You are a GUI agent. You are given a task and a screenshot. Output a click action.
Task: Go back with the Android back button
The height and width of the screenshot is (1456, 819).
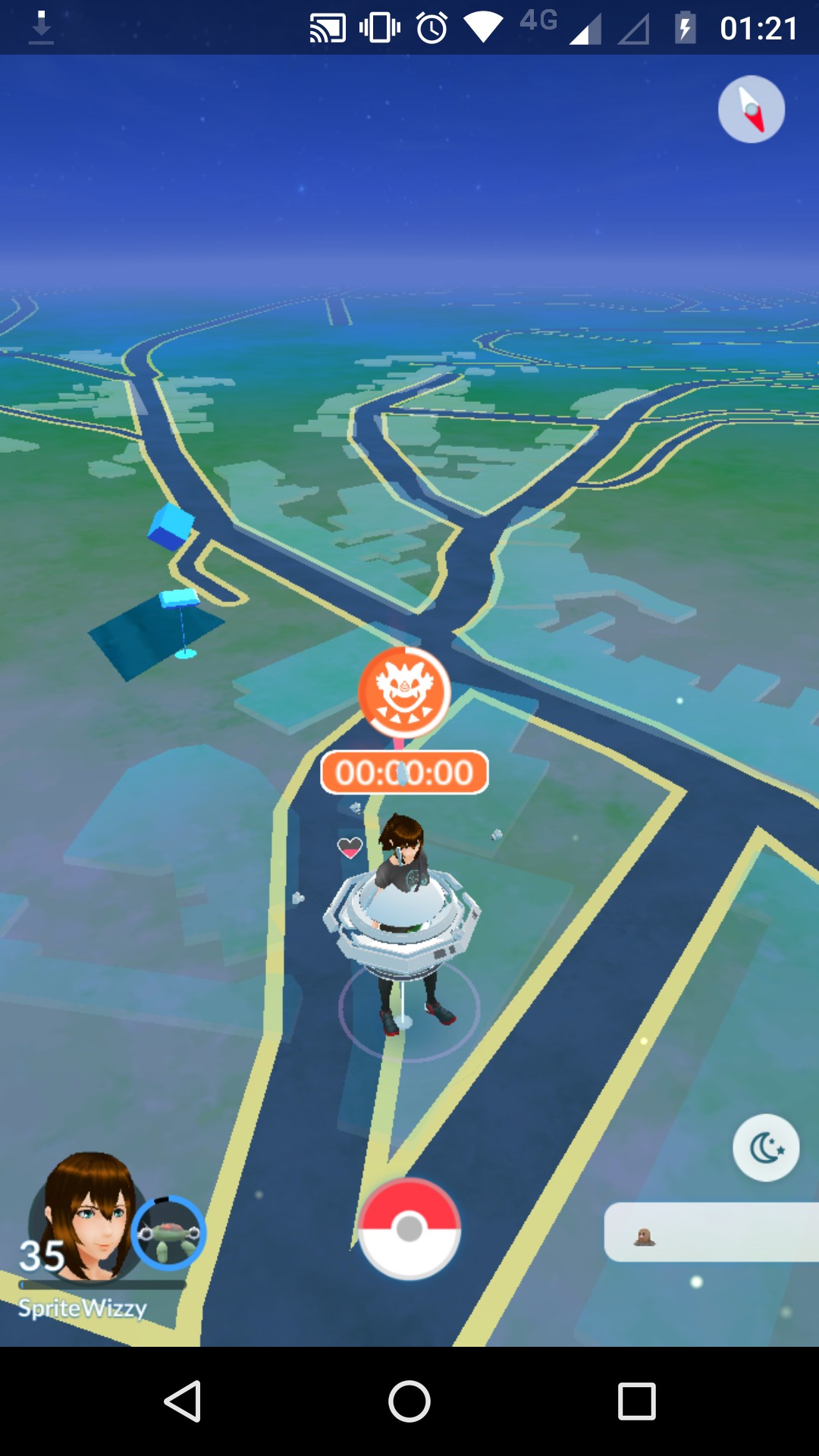(x=182, y=1401)
